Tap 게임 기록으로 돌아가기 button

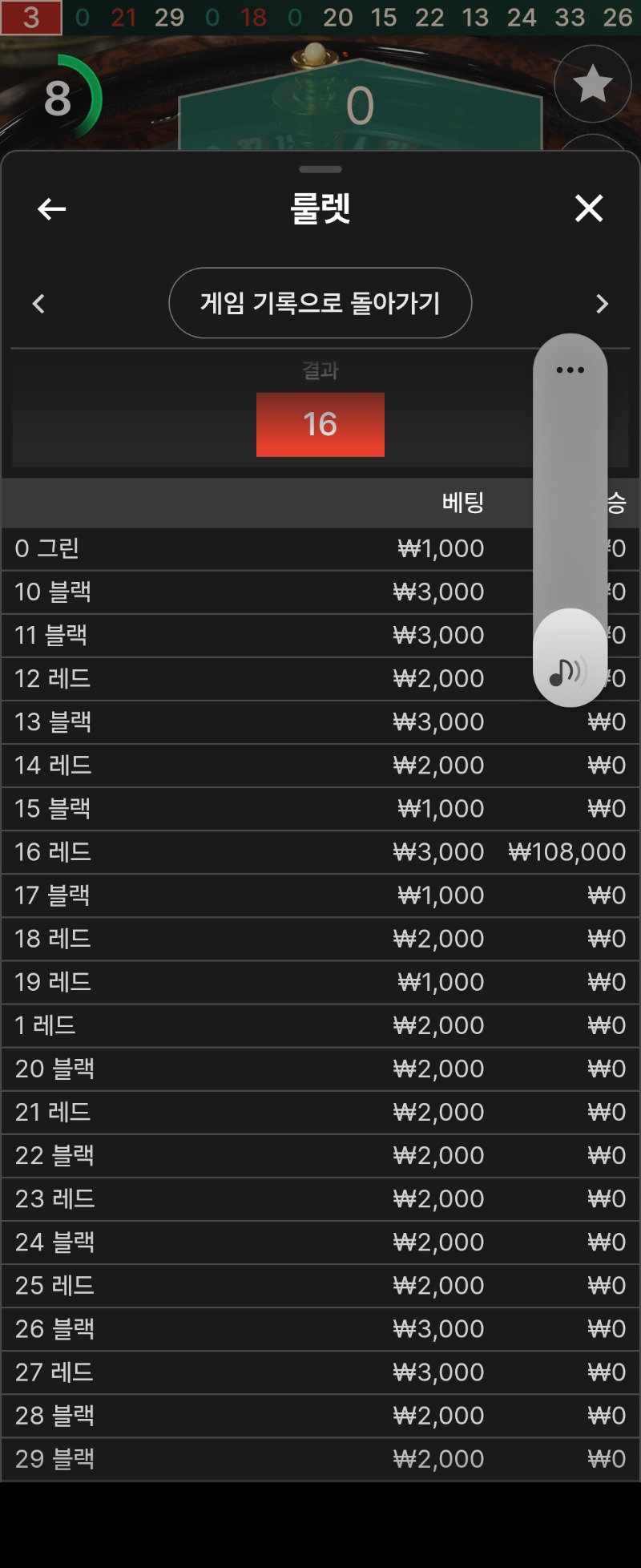click(320, 303)
